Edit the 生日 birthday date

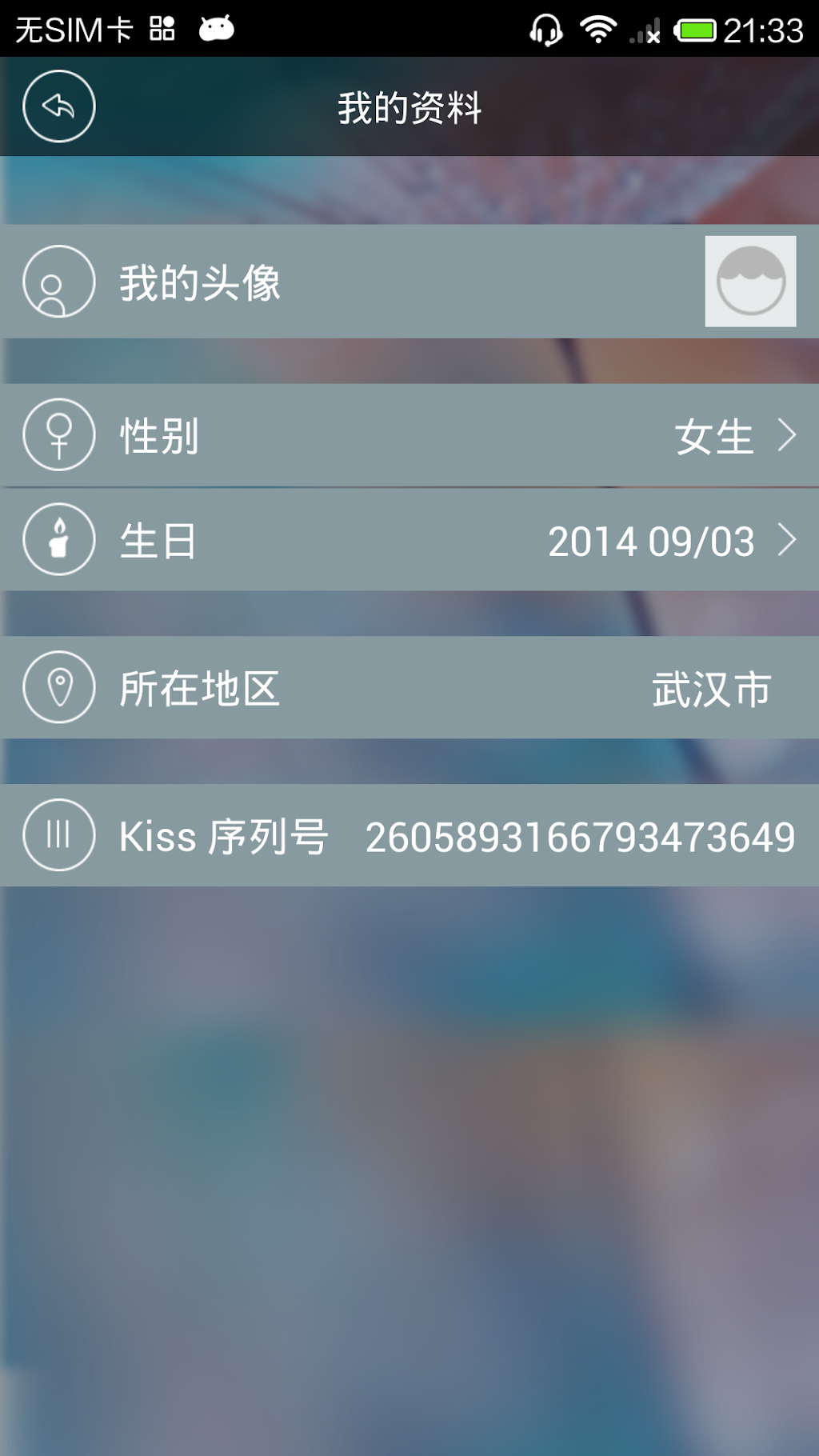[x=409, y=540]
